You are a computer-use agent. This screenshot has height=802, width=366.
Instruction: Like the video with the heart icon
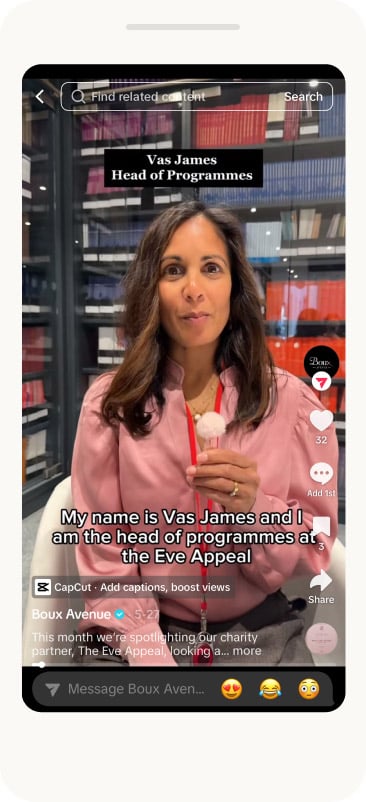(x=321, y=421)
